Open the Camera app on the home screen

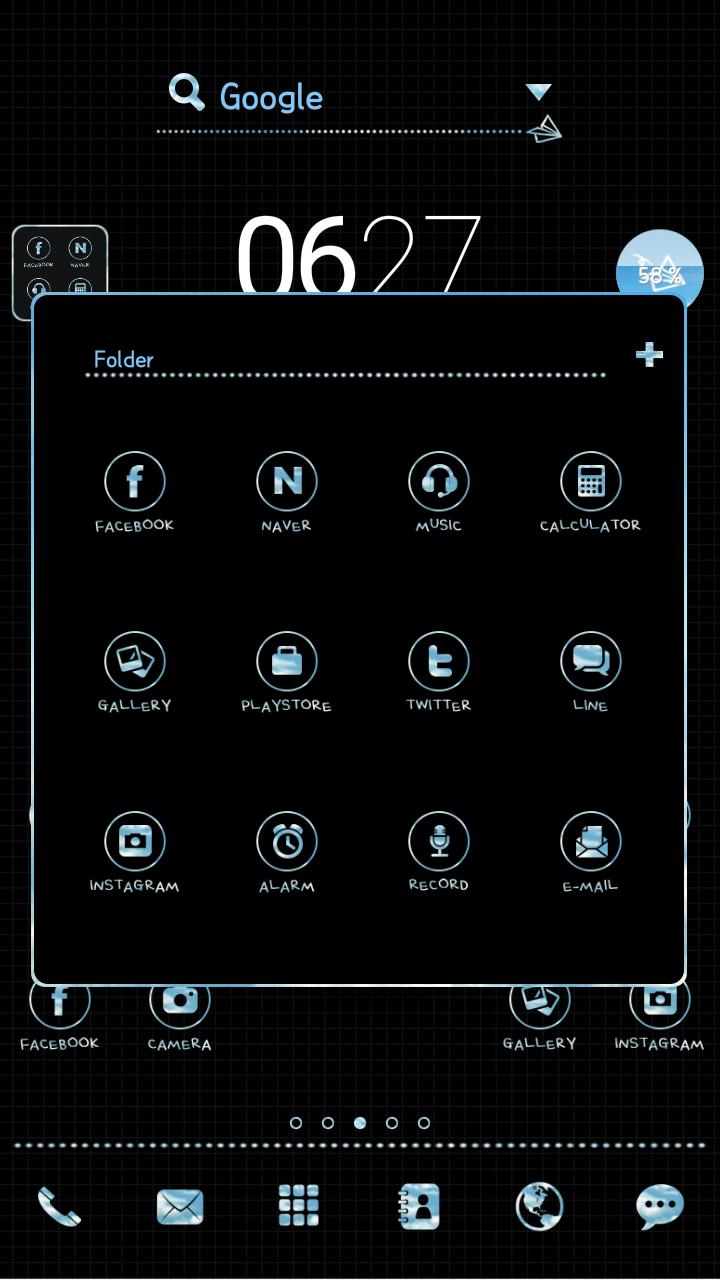(180, 1005)
